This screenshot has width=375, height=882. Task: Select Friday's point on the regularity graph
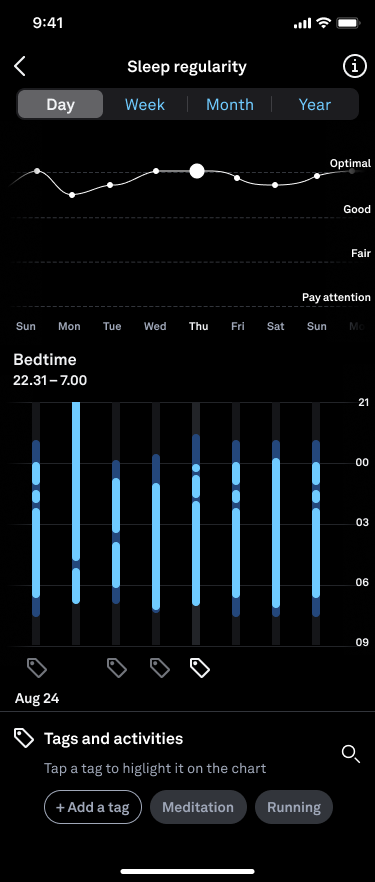(x=237, y=178)
